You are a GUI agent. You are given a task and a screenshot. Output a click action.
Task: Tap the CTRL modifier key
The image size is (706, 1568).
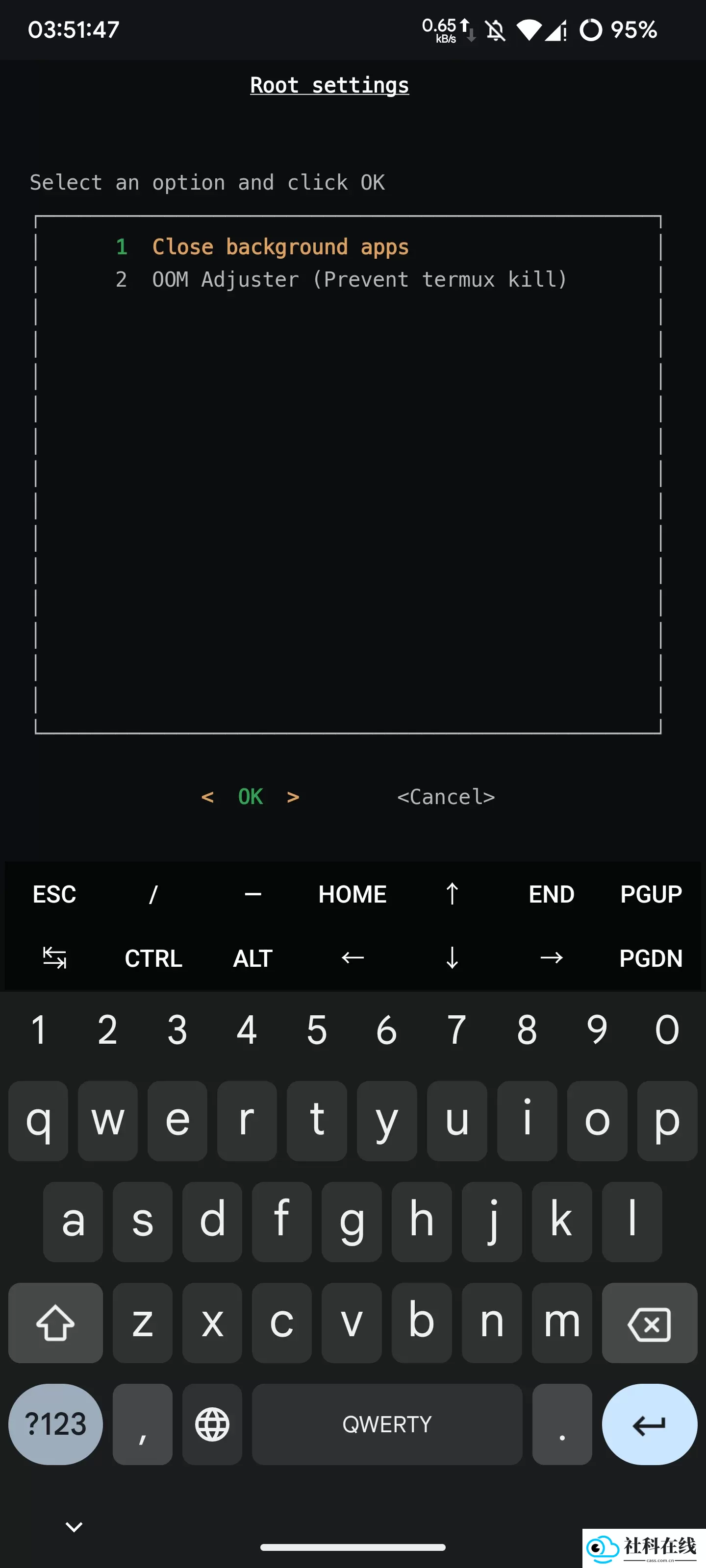pyautogui.click(x=153, y=958)
